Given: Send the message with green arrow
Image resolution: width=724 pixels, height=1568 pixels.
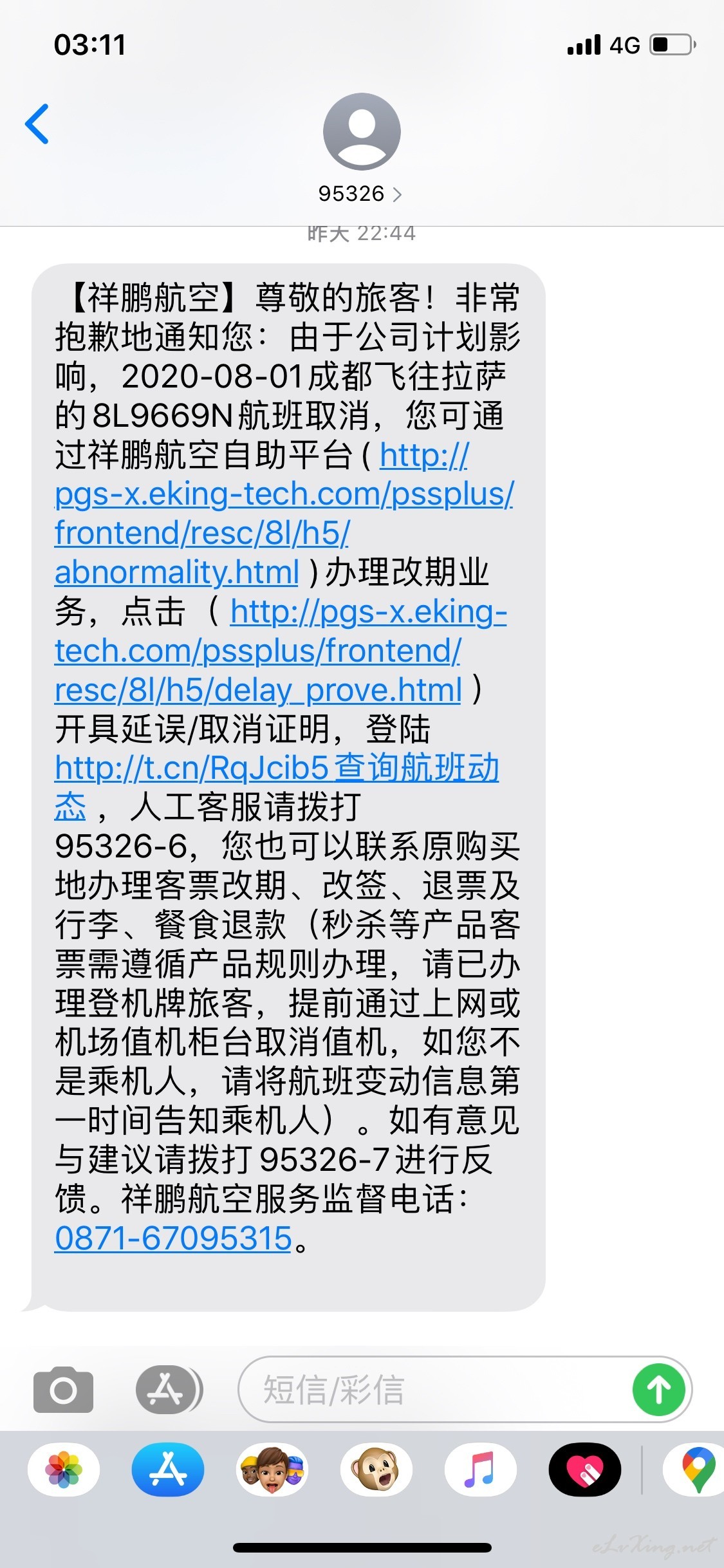Looking at the screenshot, I should click(x=658, y=1389).
